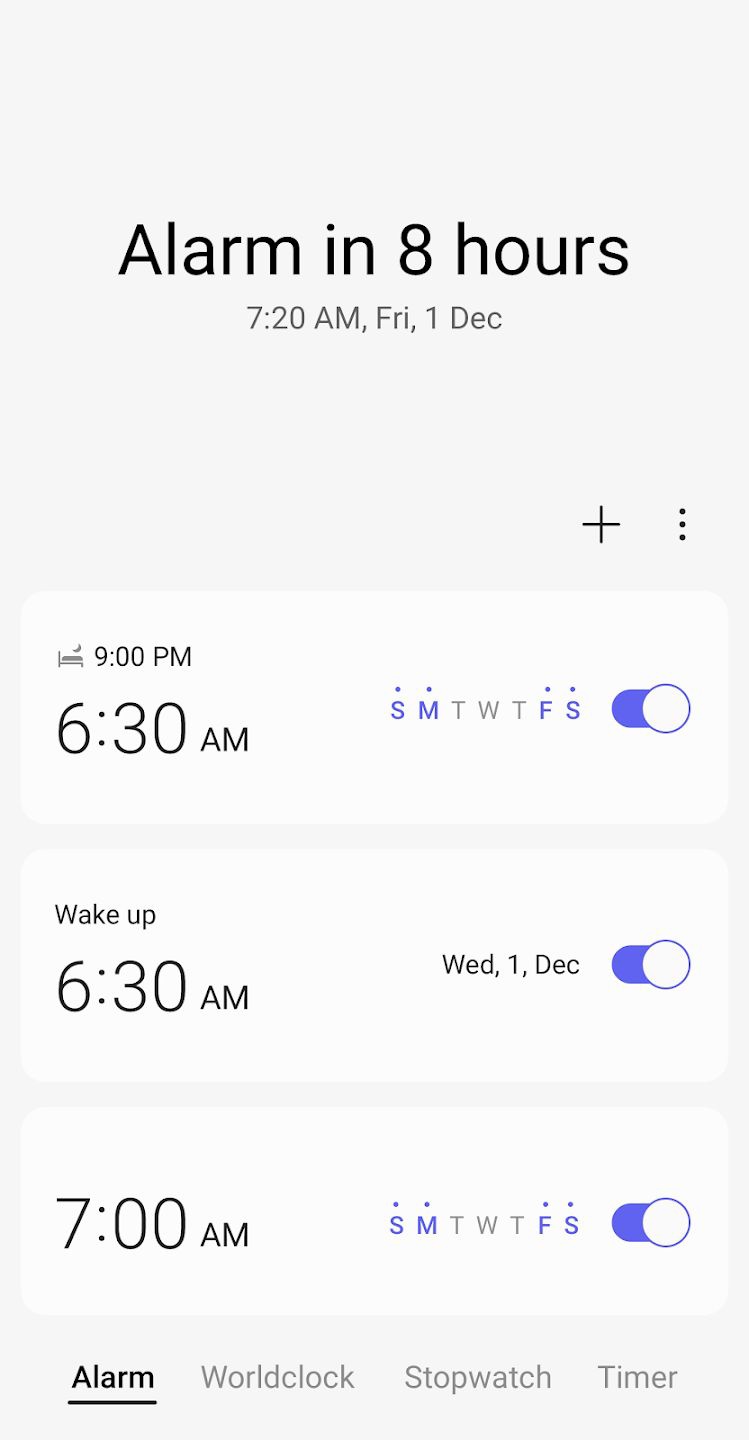Toggle off the 7:00 AM alarm

pos(651,1222)
